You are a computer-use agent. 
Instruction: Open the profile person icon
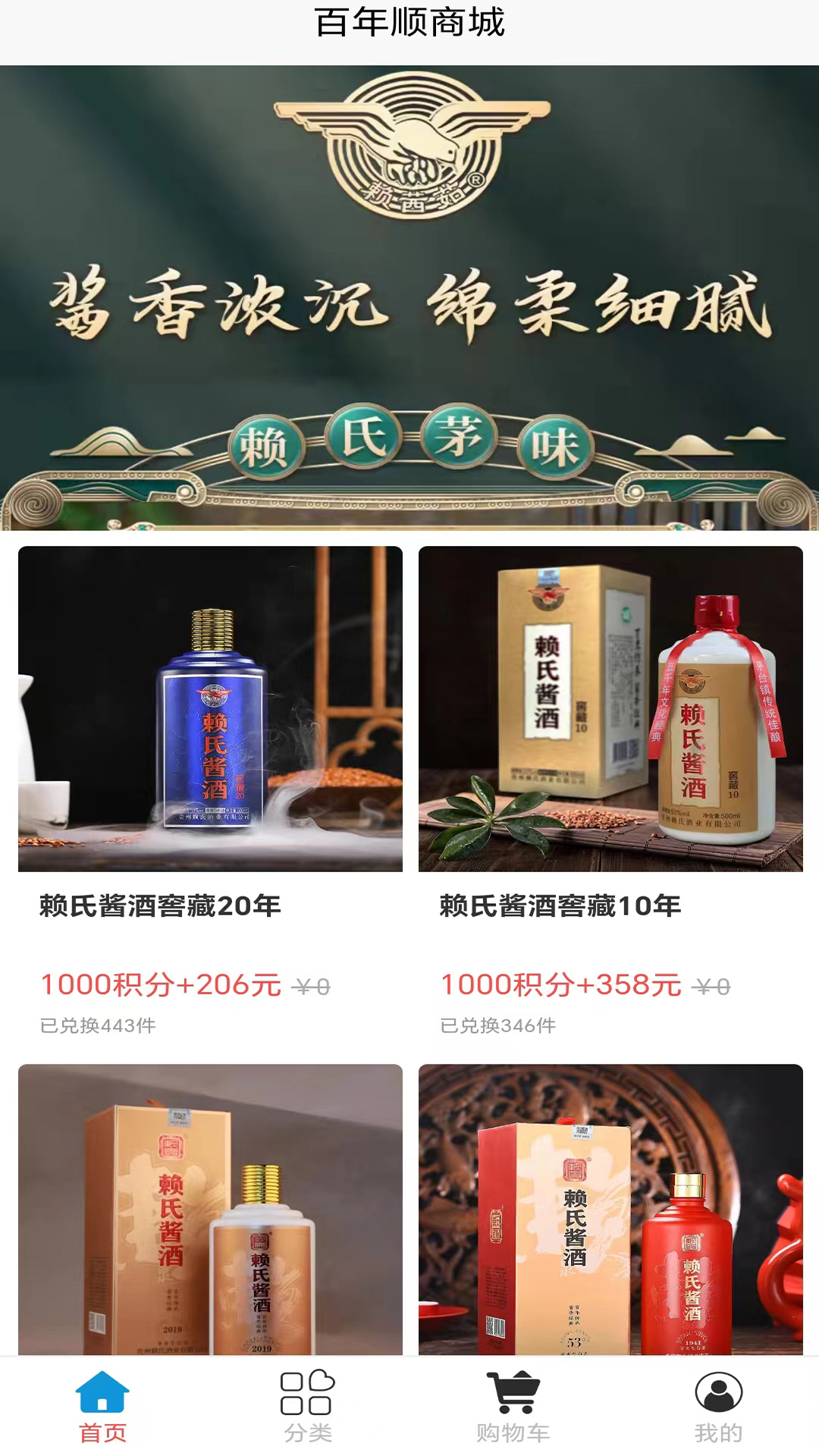719,1393
